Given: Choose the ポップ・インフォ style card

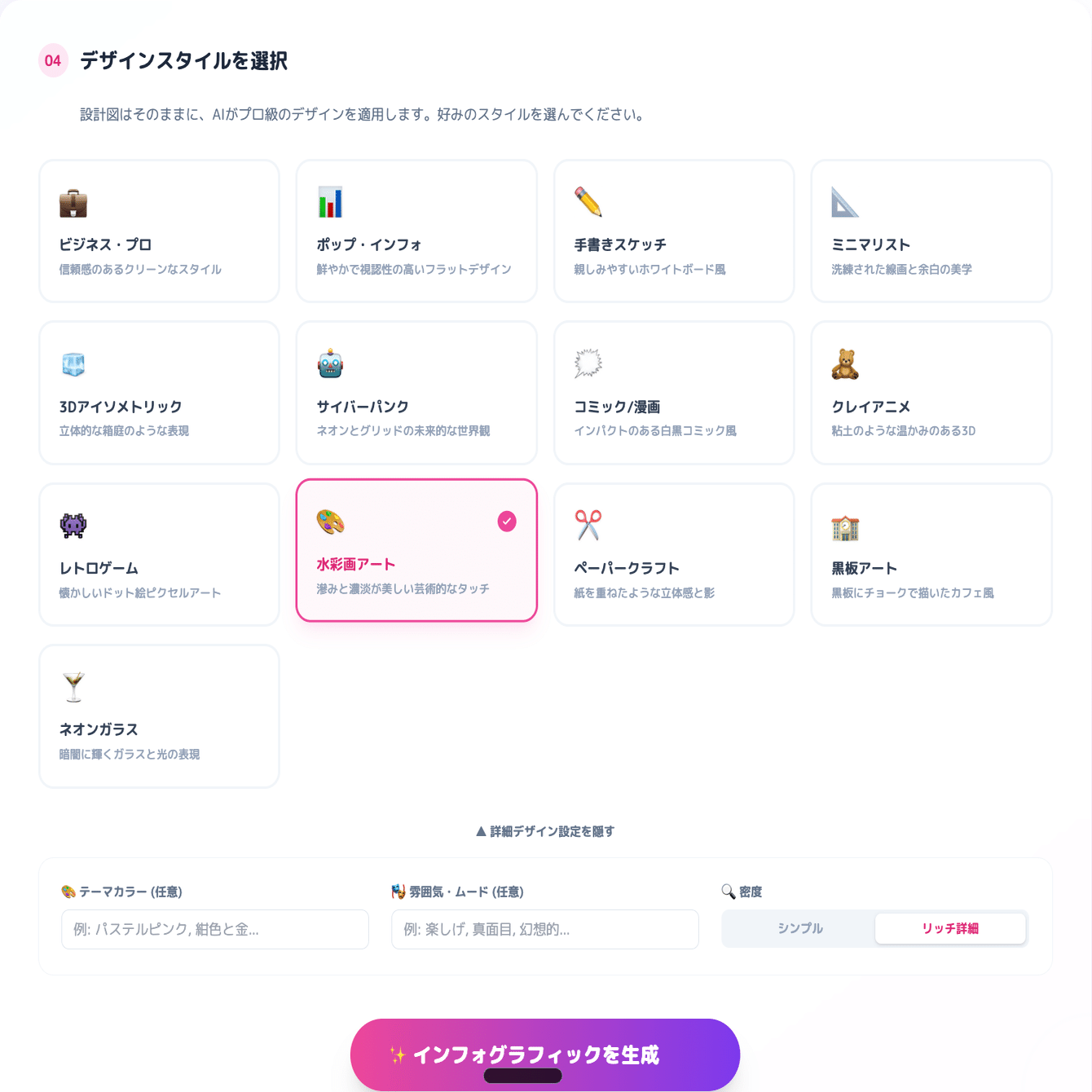Looking at the screenshot, I should tap(416, 231).
